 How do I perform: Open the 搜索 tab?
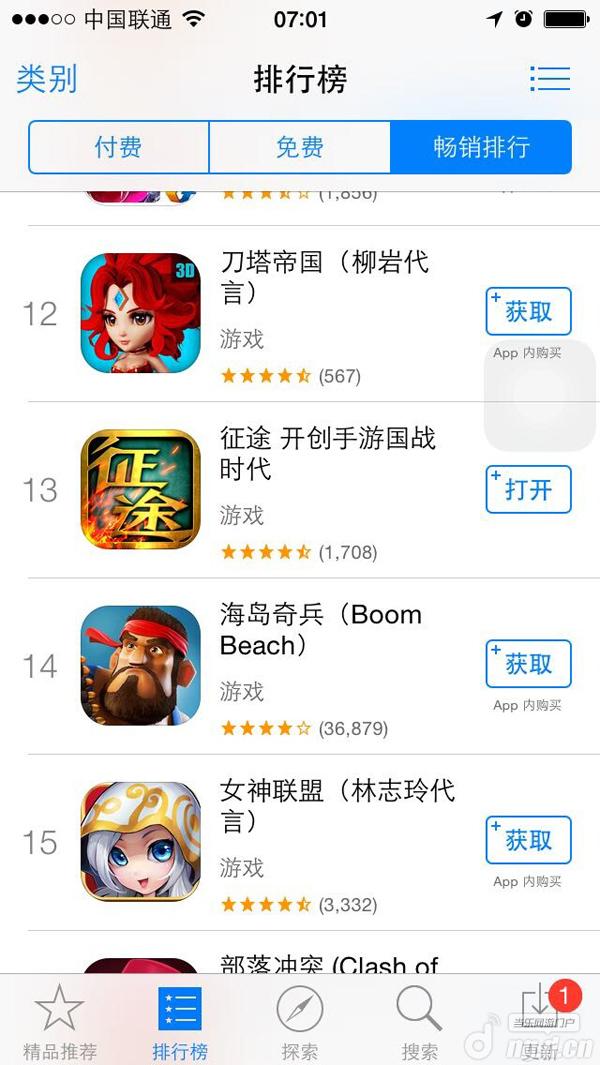[x=419, y=1022]
